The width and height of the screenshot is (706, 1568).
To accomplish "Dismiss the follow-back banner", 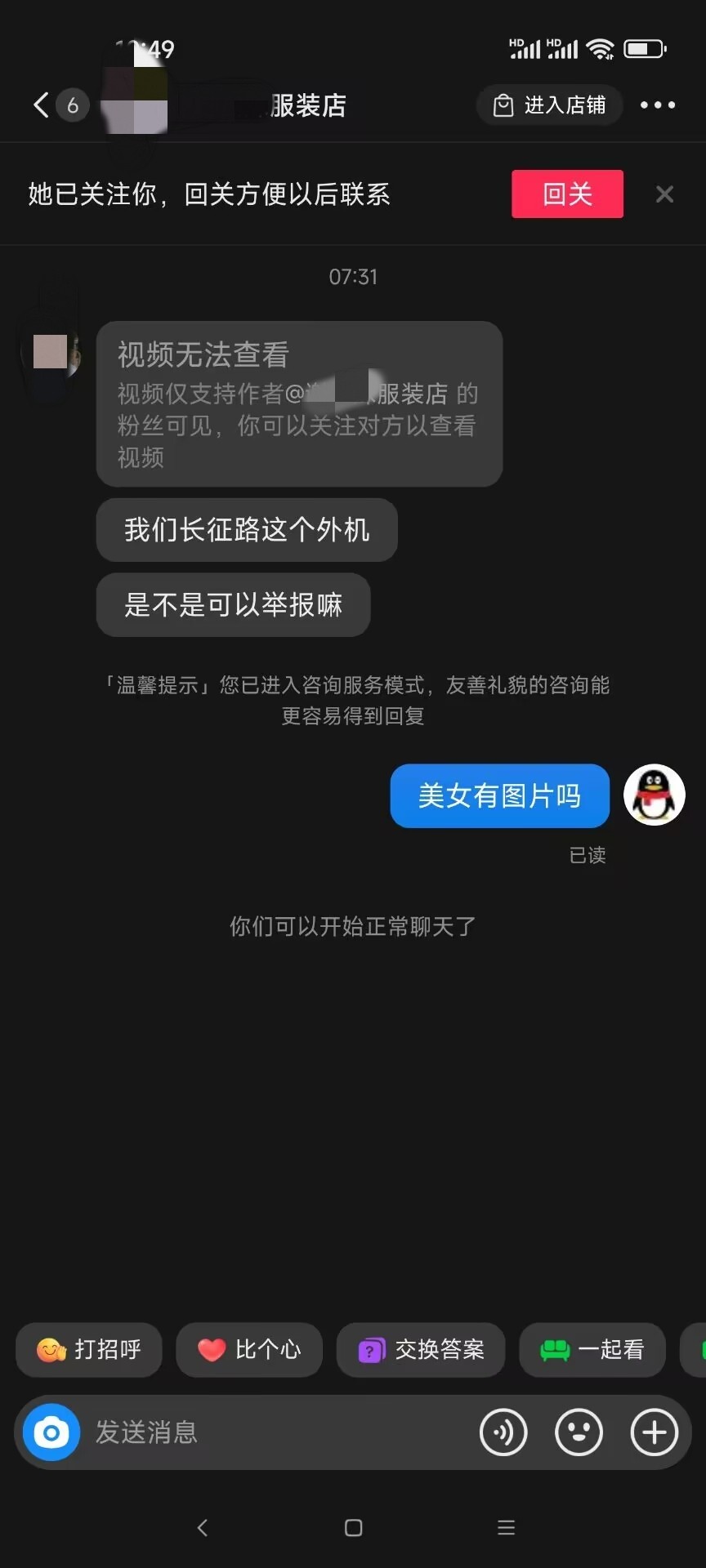I will click(x=664, y=194).
